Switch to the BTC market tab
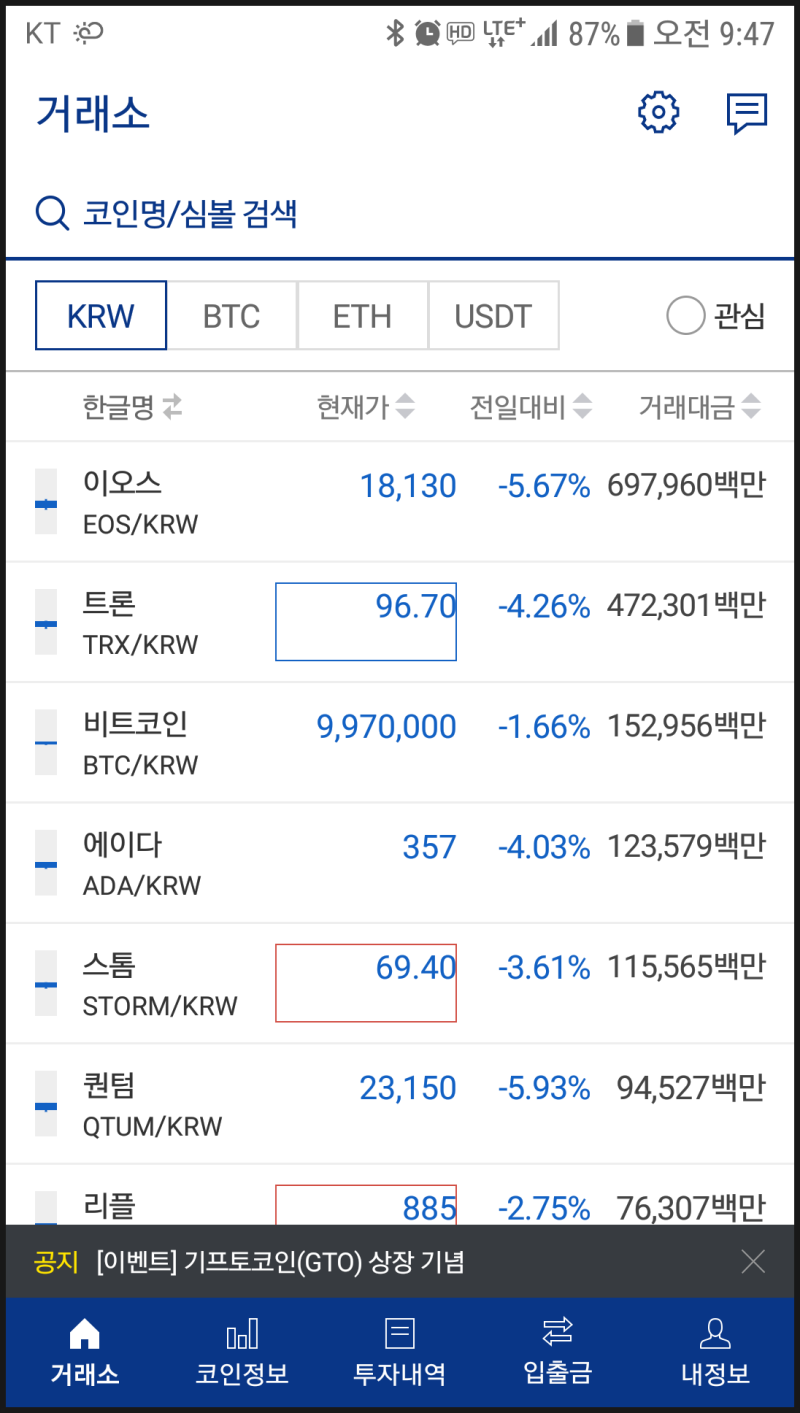Screen dimensions: 800x1413 (x=232, y=316)
